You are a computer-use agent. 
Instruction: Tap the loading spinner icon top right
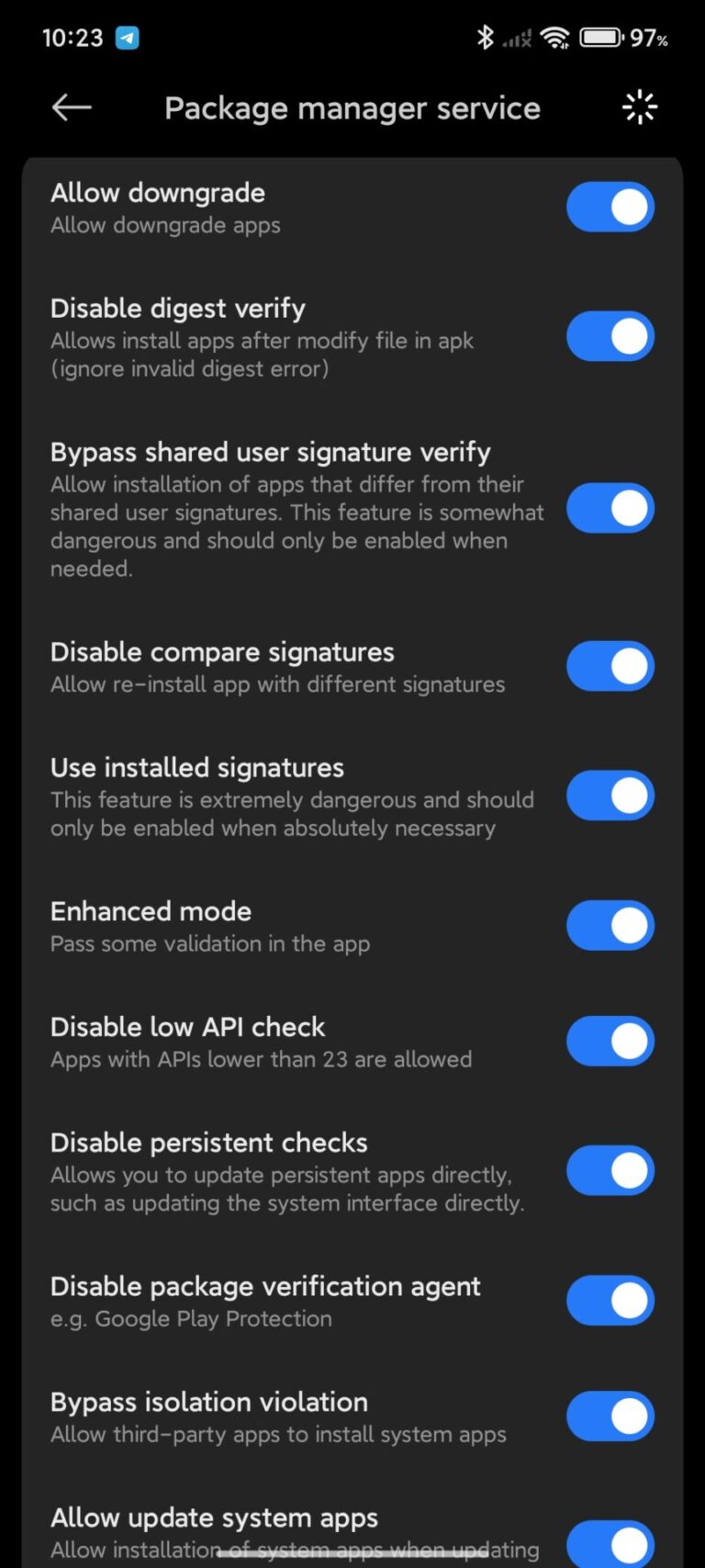(x=639, y=107)
